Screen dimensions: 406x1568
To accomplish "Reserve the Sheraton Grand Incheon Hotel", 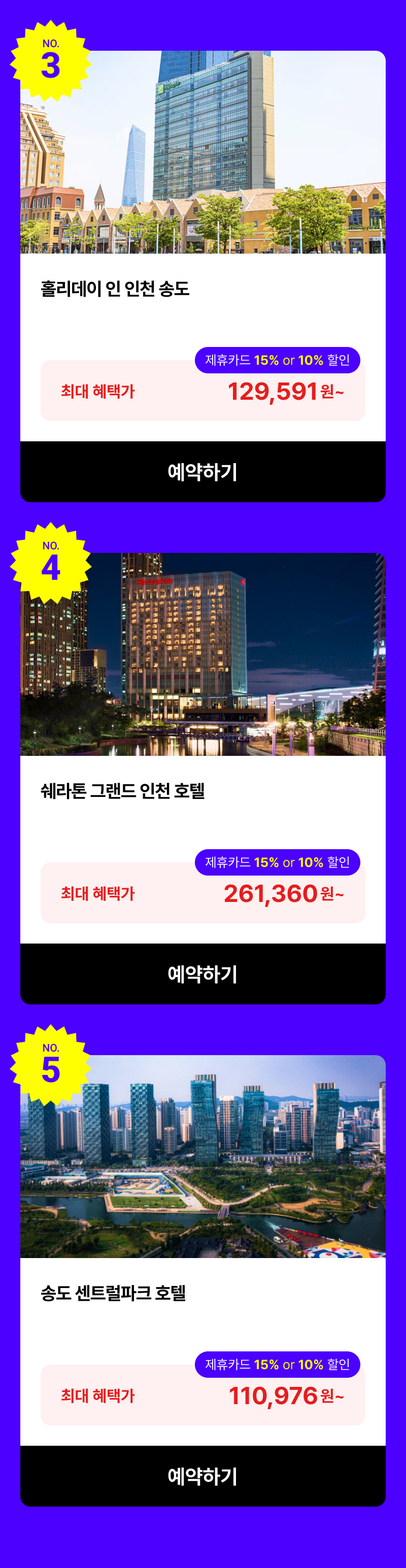I will tap(202, 974).
